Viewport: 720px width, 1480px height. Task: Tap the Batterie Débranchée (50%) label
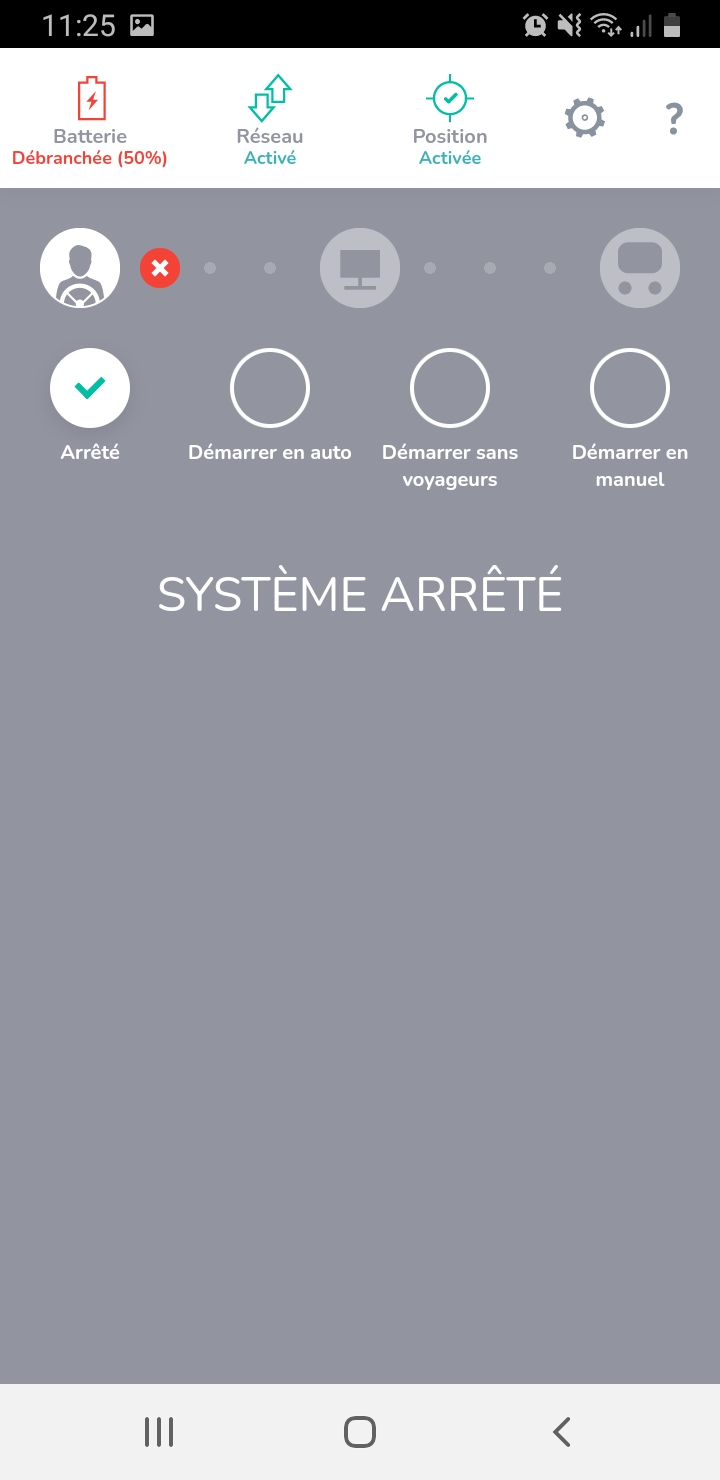pos(89,158)
